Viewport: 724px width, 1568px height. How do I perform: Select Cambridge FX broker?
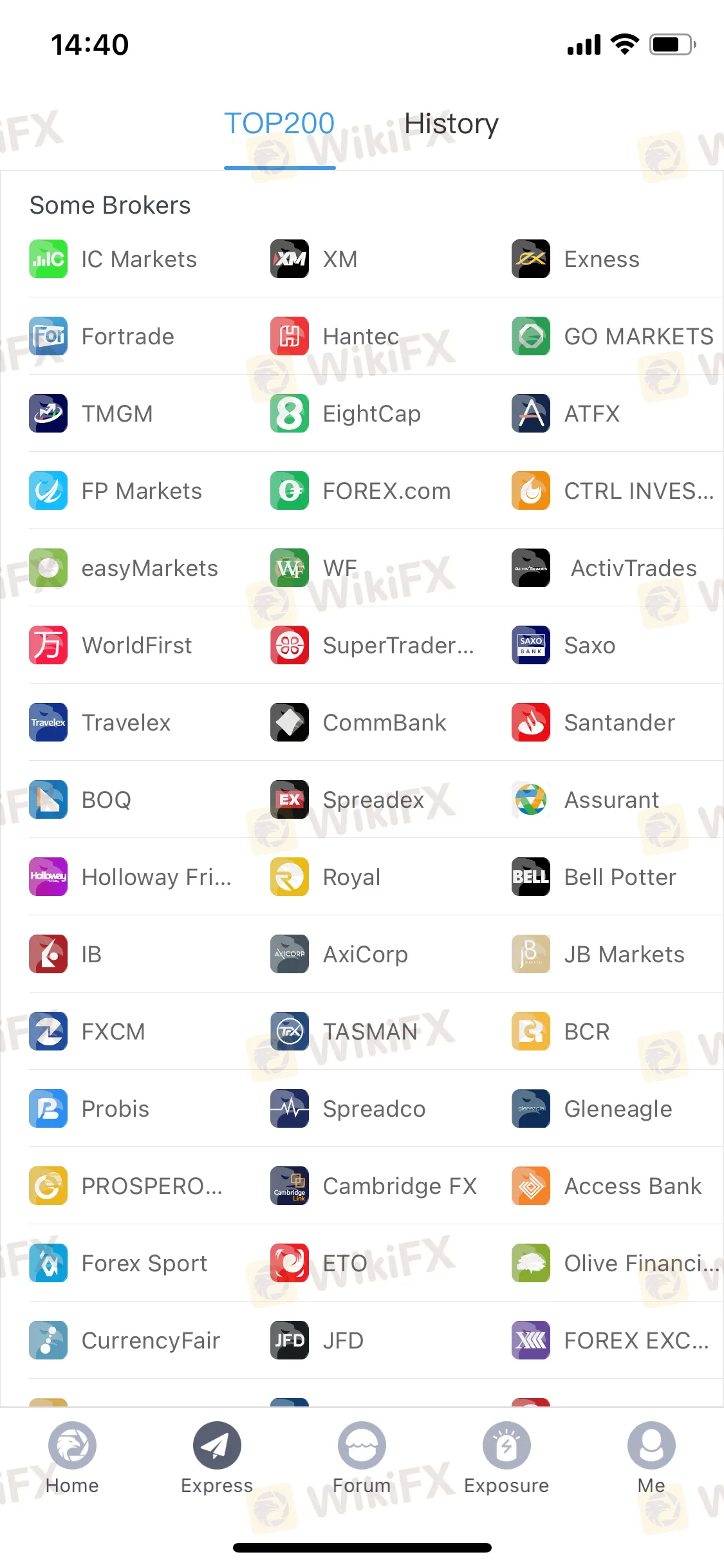373,1186
